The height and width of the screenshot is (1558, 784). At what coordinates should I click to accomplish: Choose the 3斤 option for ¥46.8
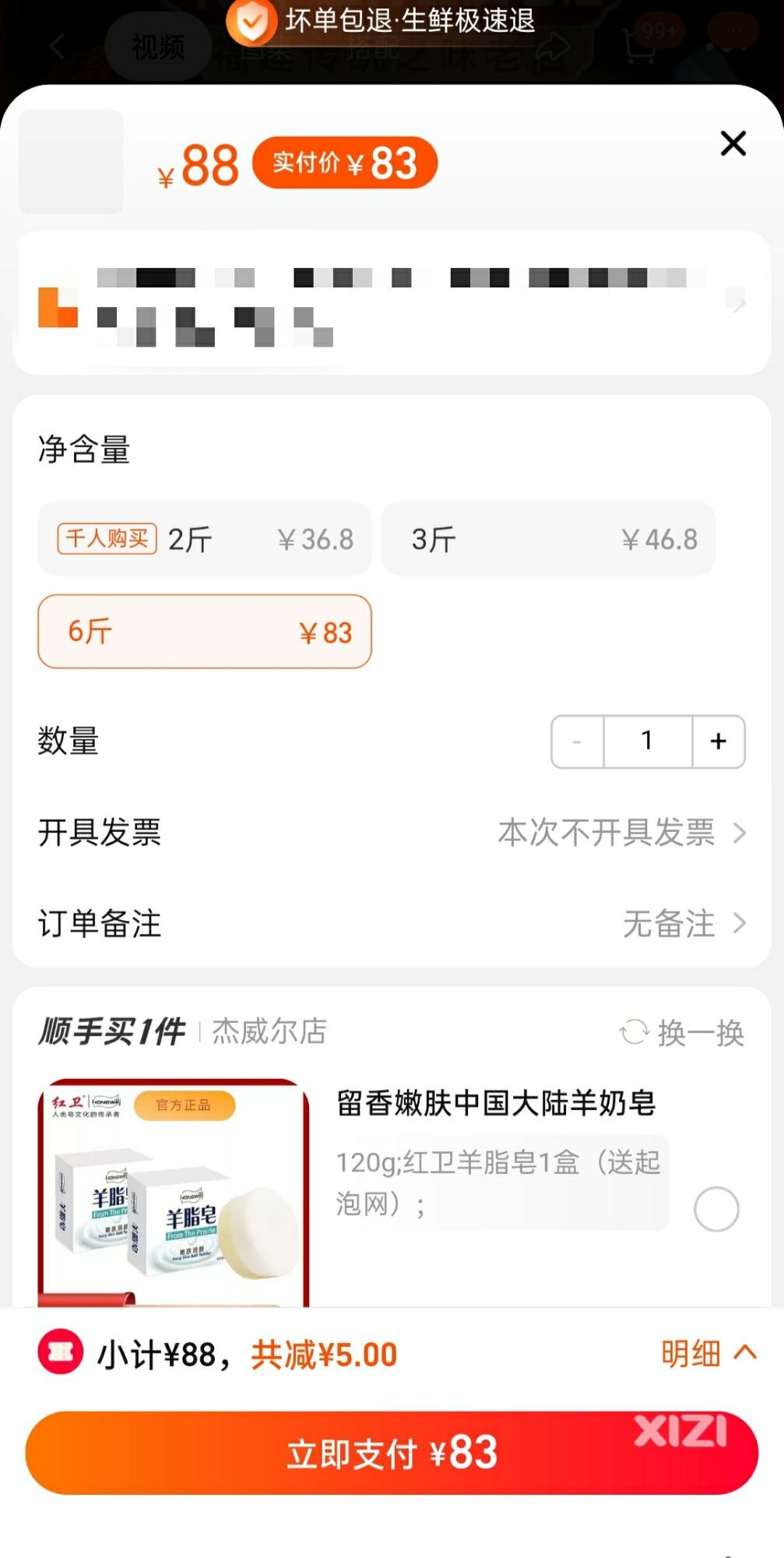click(548, 539)
